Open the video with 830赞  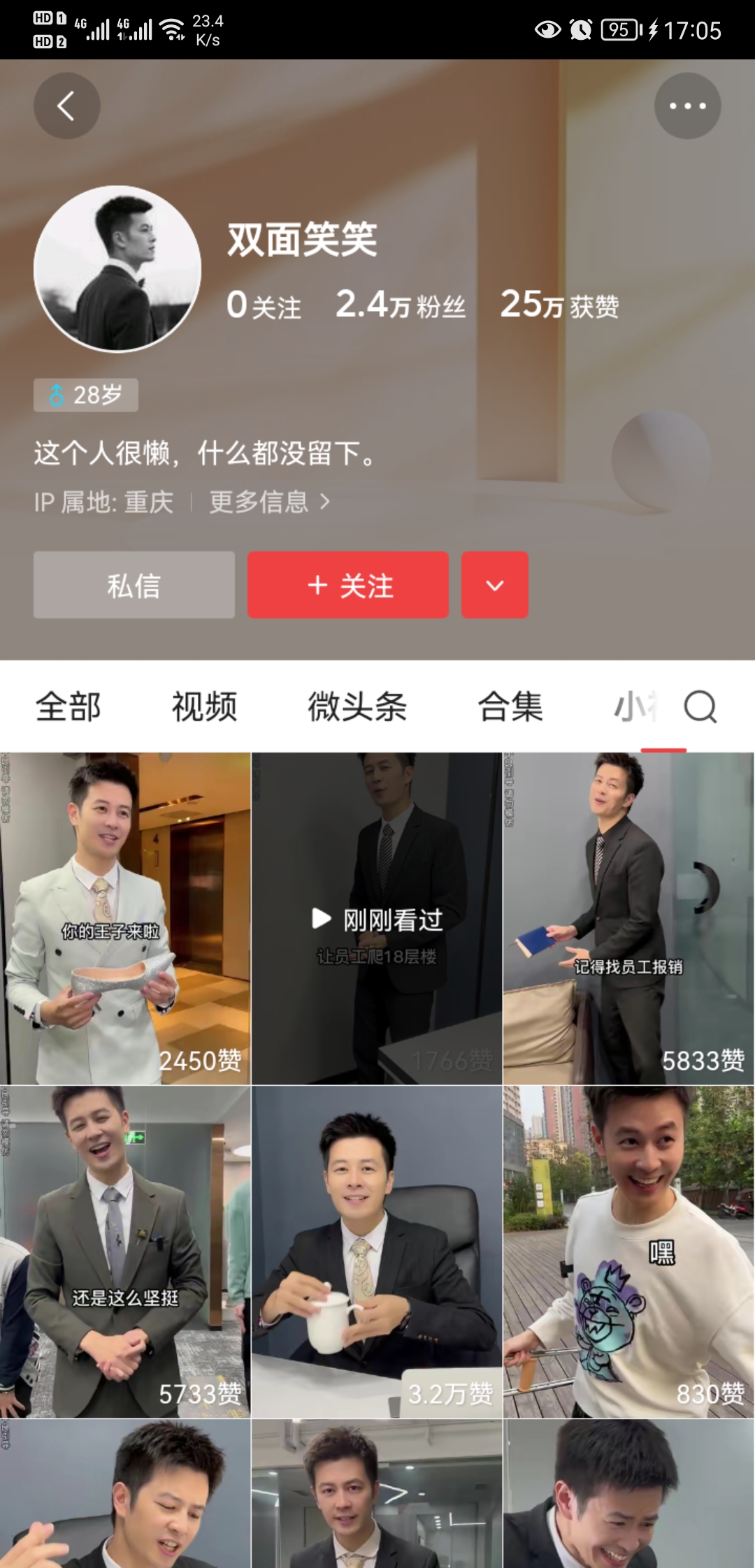(x=628, y=1251)
